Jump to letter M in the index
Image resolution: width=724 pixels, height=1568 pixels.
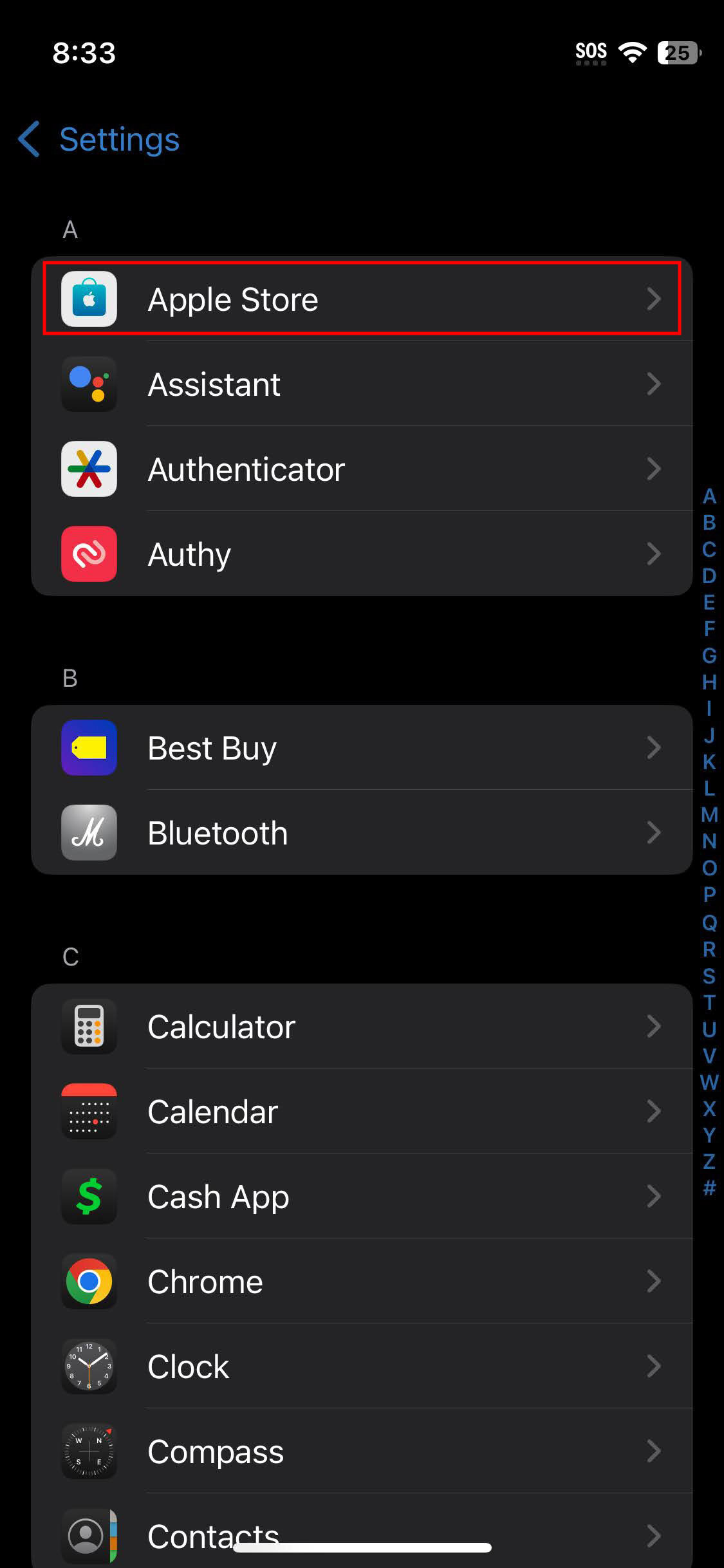pos(709,815)
